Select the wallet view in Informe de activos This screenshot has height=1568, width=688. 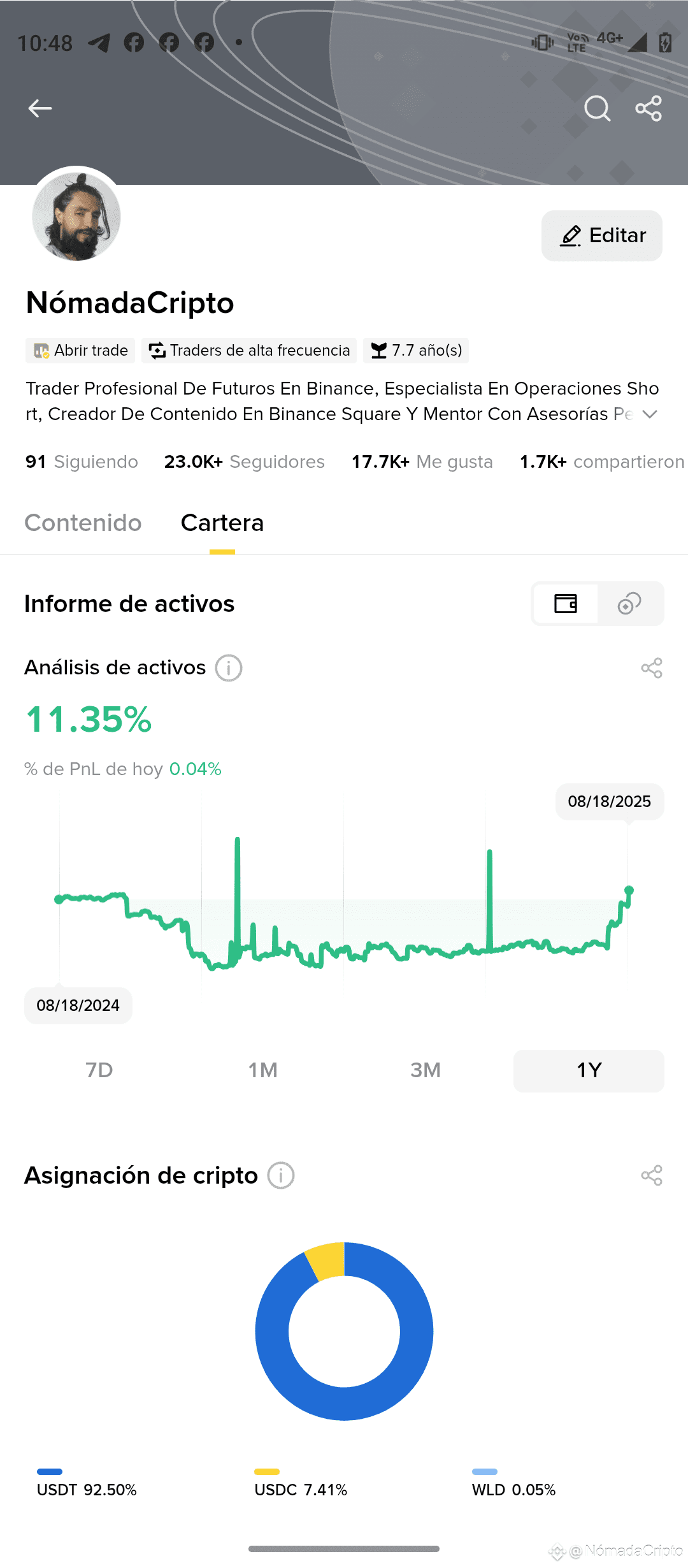tap(566, 604)
